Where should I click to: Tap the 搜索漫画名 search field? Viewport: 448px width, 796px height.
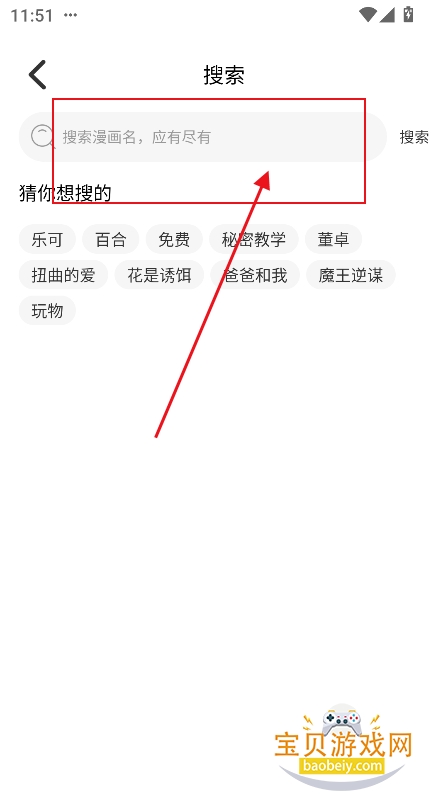pos(203,137)
